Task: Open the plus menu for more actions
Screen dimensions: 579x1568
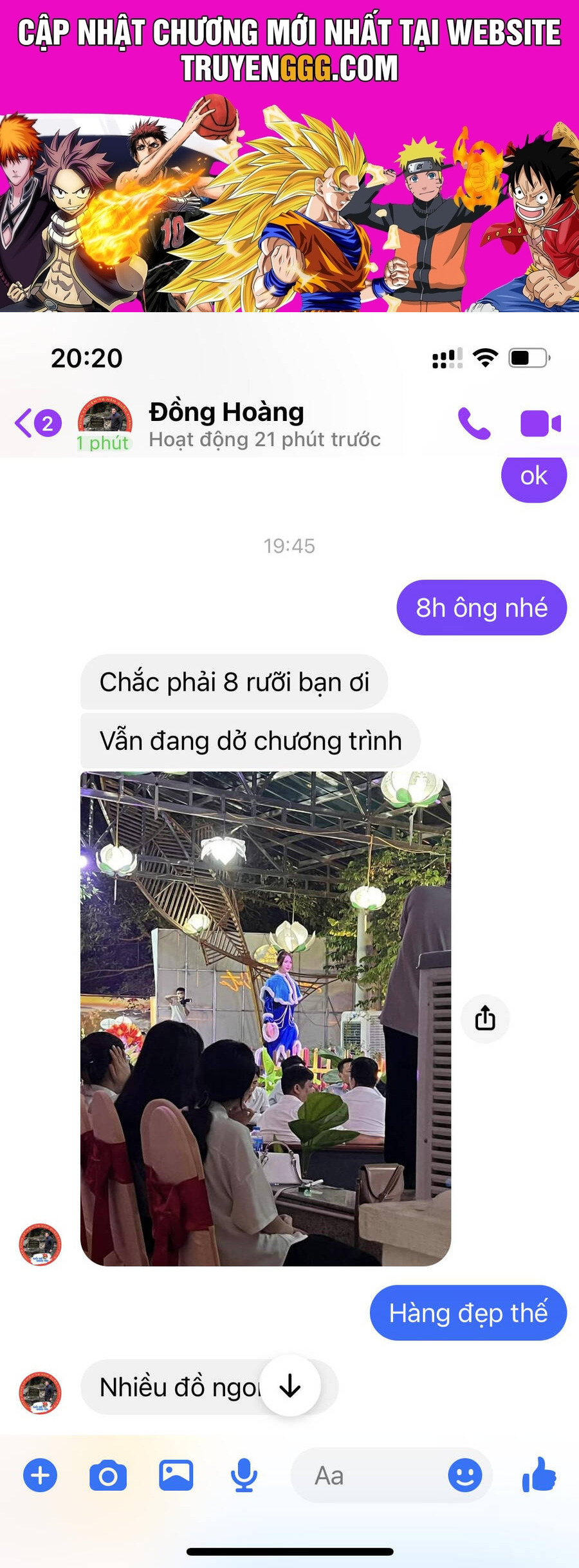Action: 41,1475
